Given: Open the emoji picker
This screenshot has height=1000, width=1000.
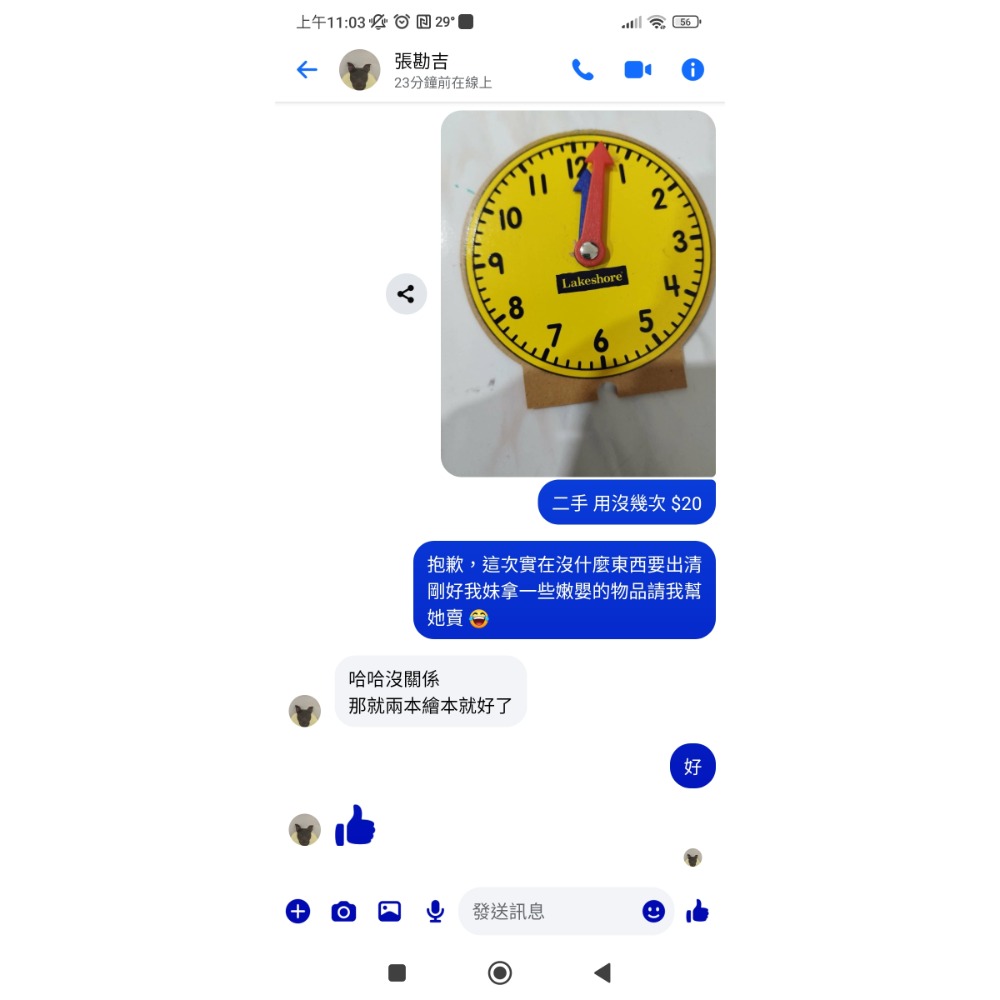Looking at the screenshot, I should pos(653,911).
